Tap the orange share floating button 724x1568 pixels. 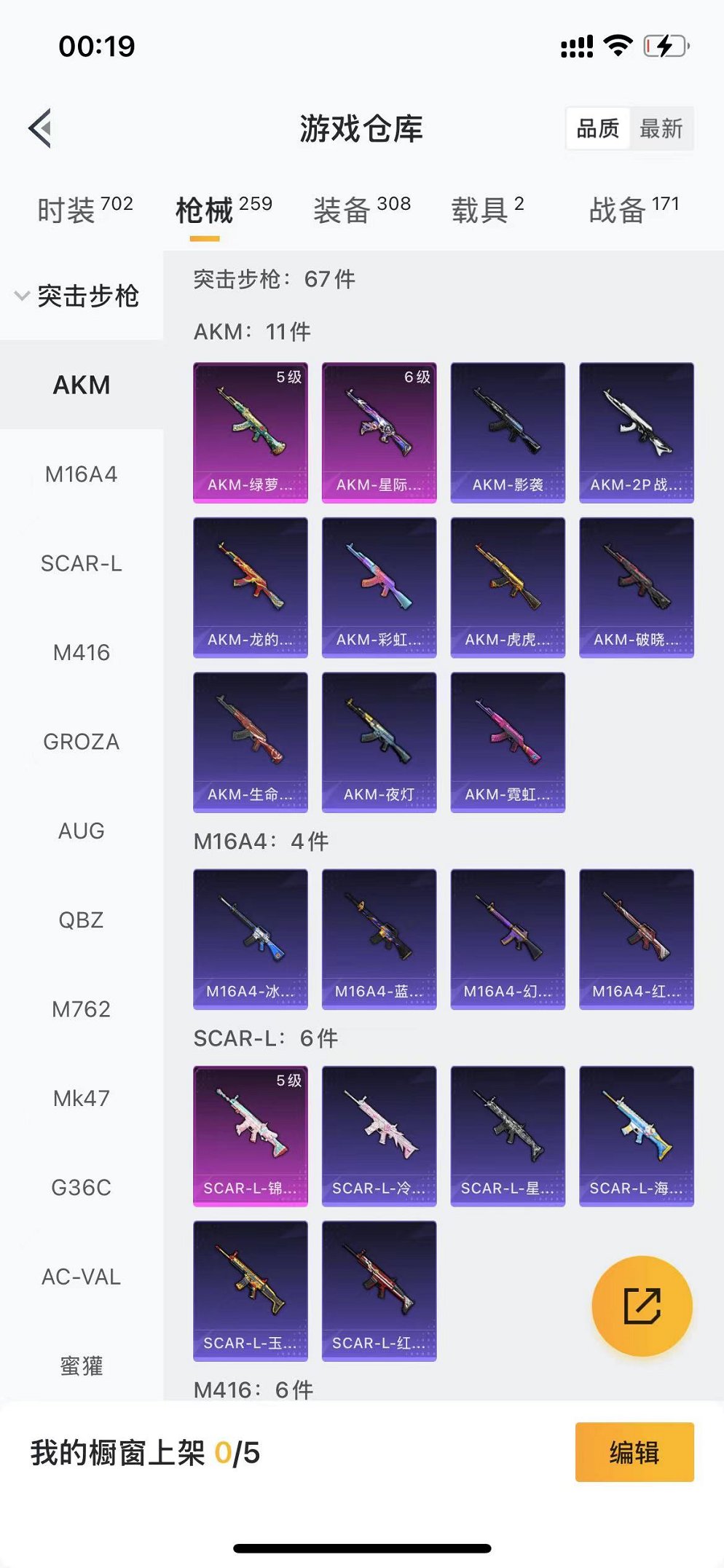[642, 1305]
